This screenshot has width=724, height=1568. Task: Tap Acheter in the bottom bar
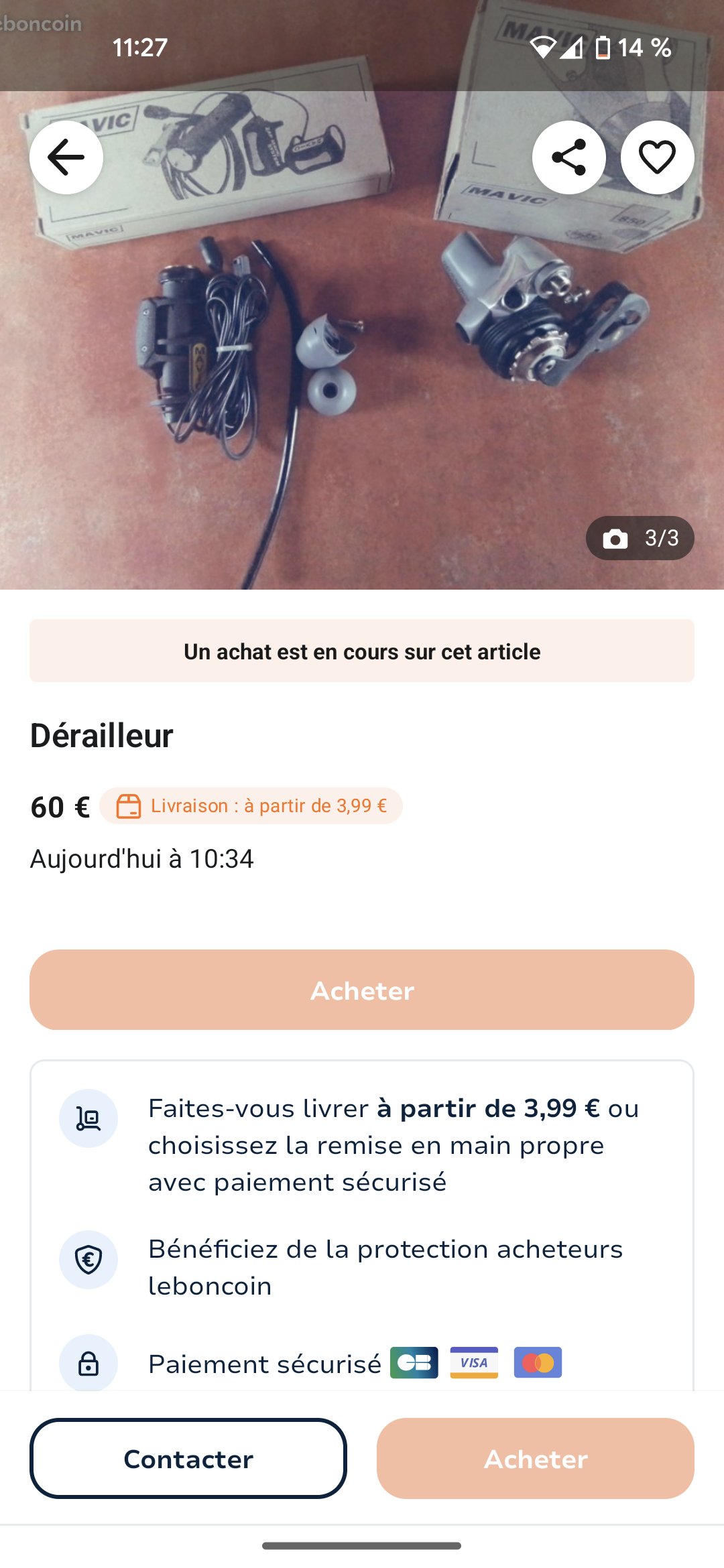(535, 1459)
